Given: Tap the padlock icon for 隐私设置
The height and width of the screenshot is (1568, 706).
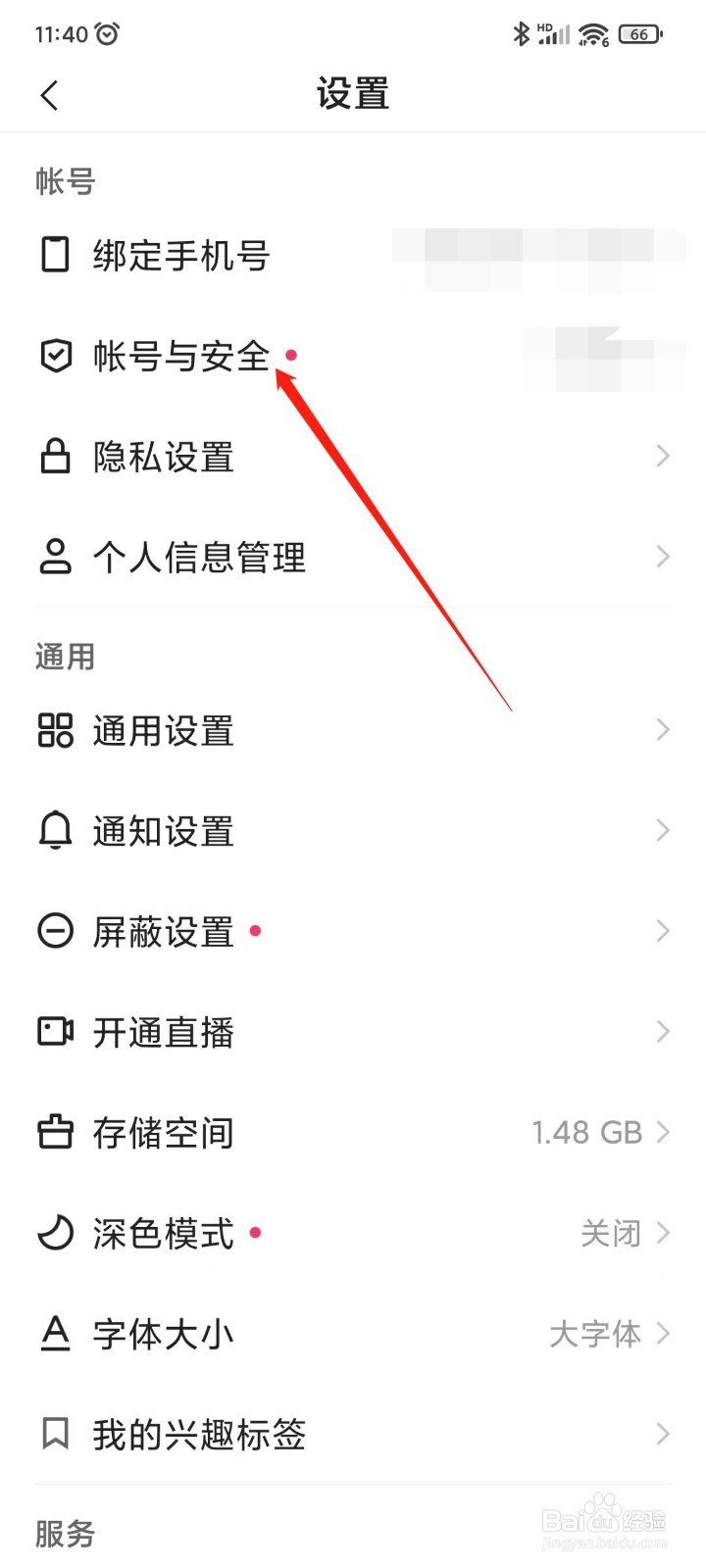Looking at the screenshot, I should click(55, 457).
